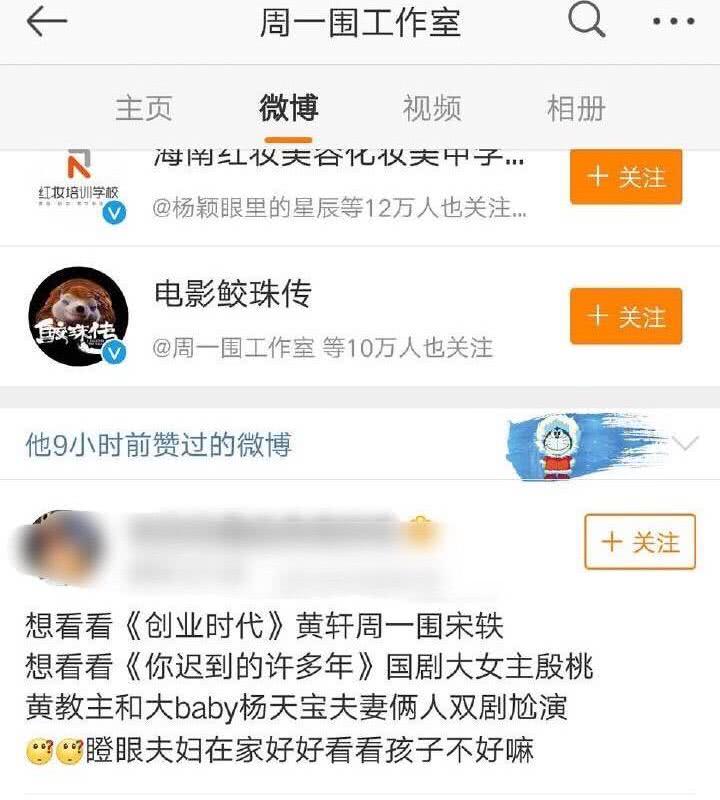The width and height of the screenshot is (720, 800).
Task: Expand the chevron beside 他9小时前赞过的微博
Action: [687, 443]
